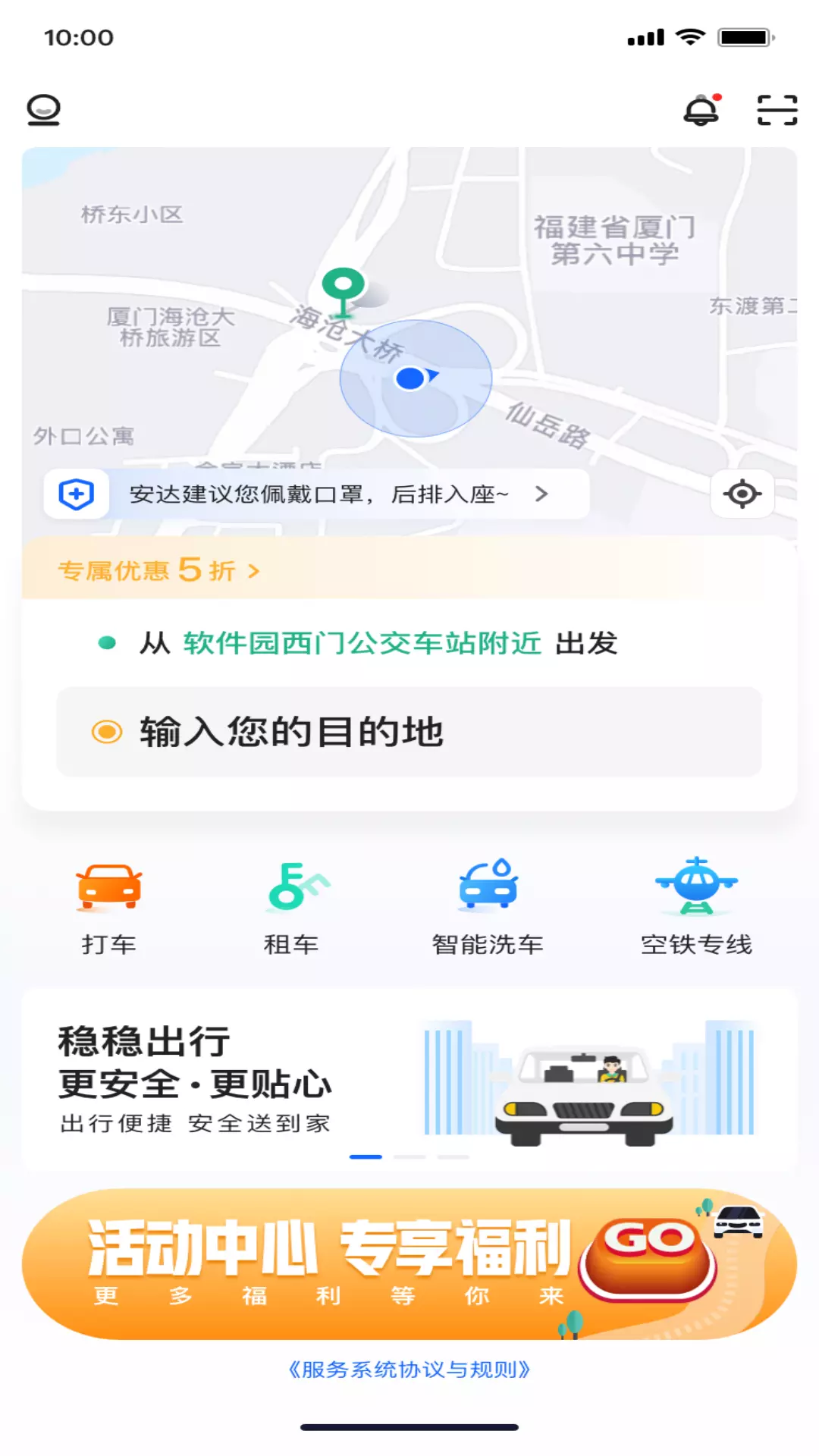Viewport: 819px width, 1456px height.
Task: Open 空铁专线 service
Action: (x=696, y=908)
